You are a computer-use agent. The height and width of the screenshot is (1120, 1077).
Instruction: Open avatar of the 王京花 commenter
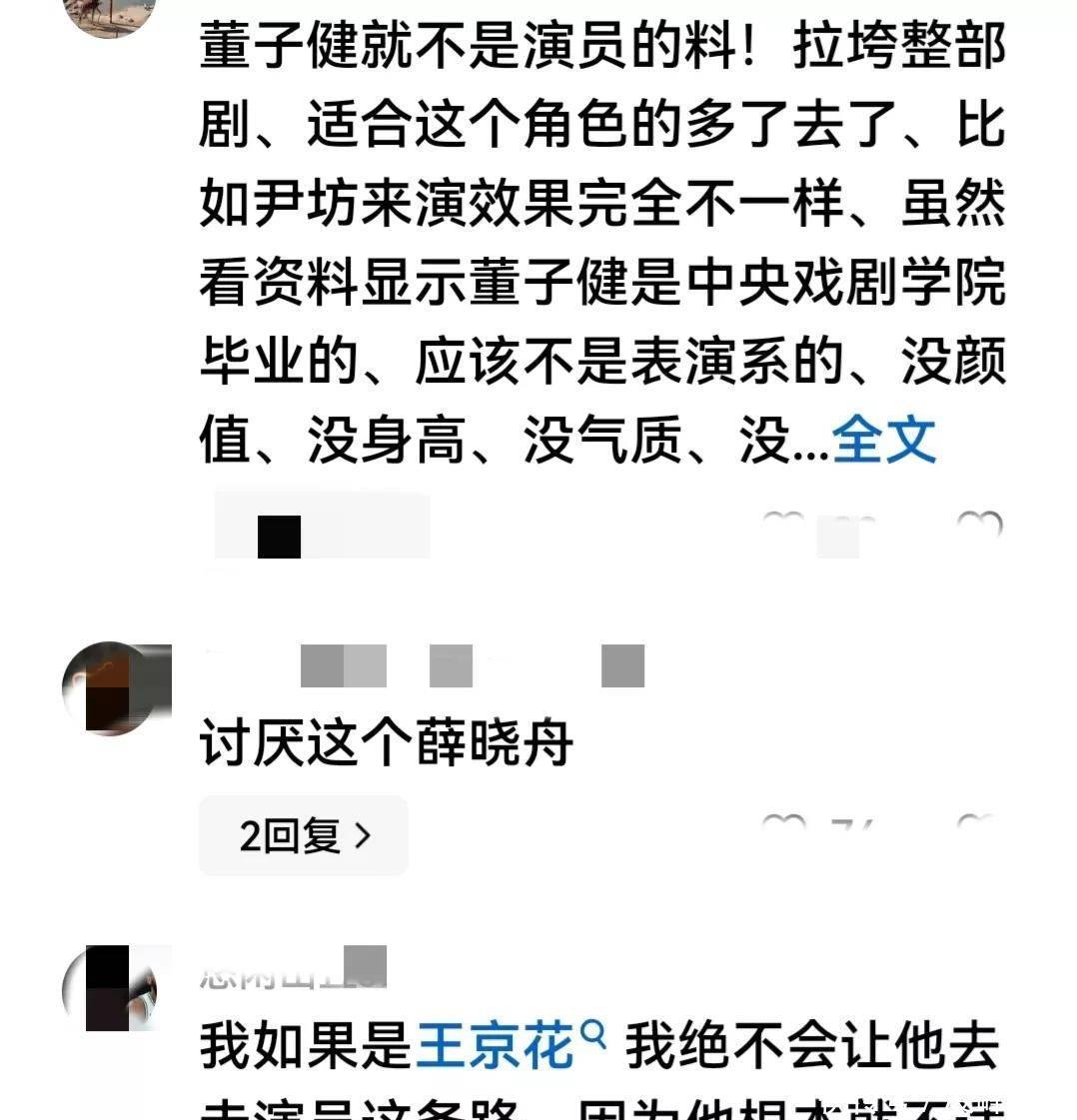pyautogui.click(x=109, y=989)
